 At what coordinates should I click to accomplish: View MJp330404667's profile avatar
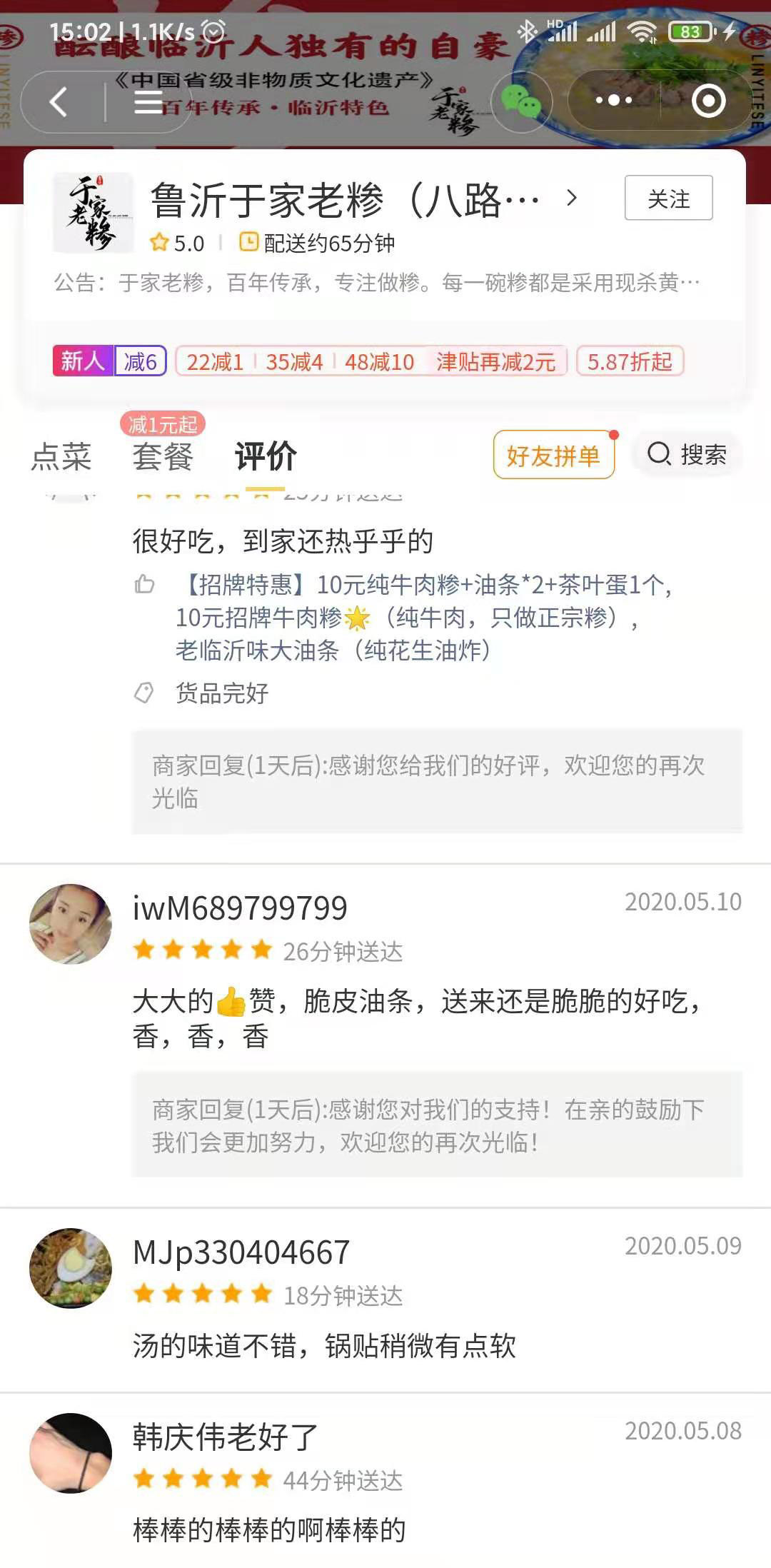pos(71,1267)
